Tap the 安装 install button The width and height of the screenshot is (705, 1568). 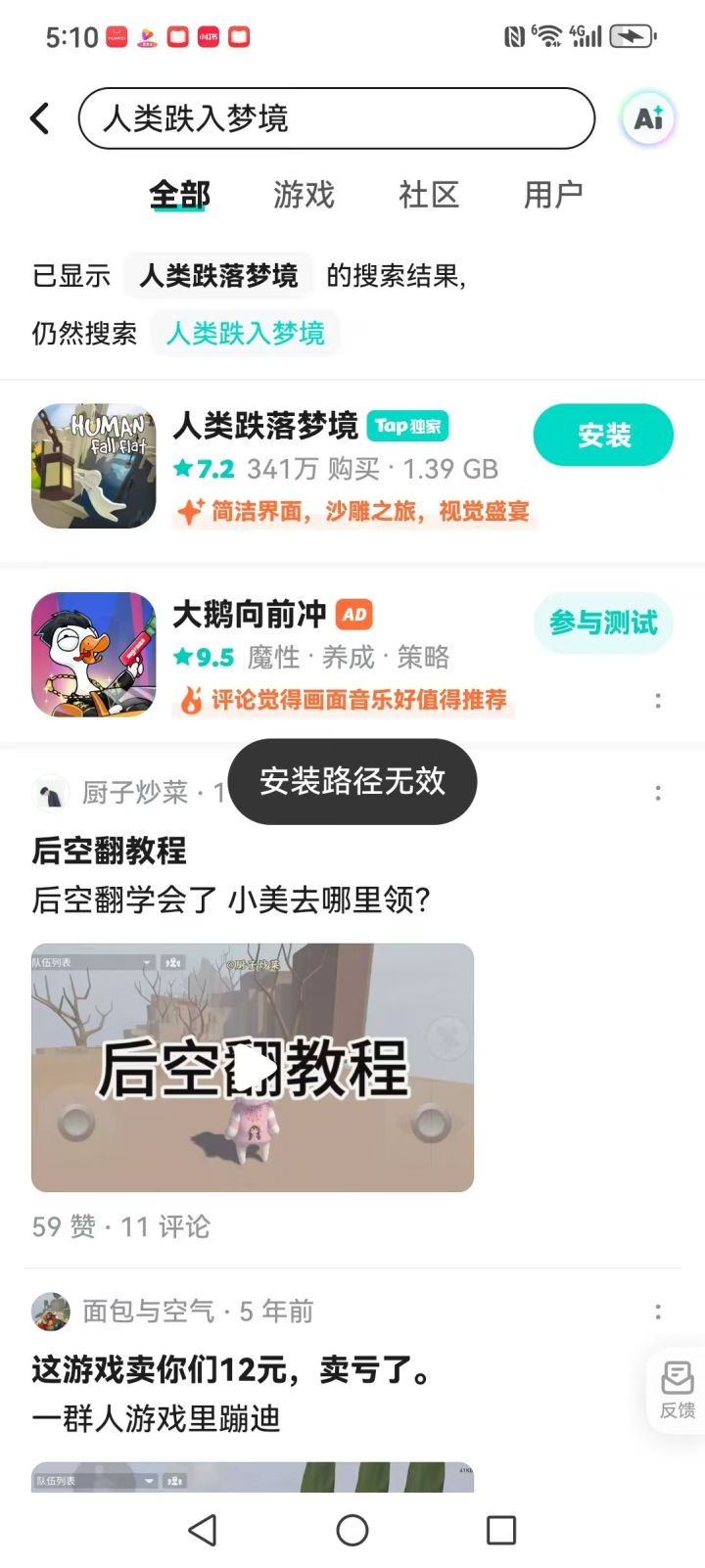pyautogui.click(x=603, y=435)
